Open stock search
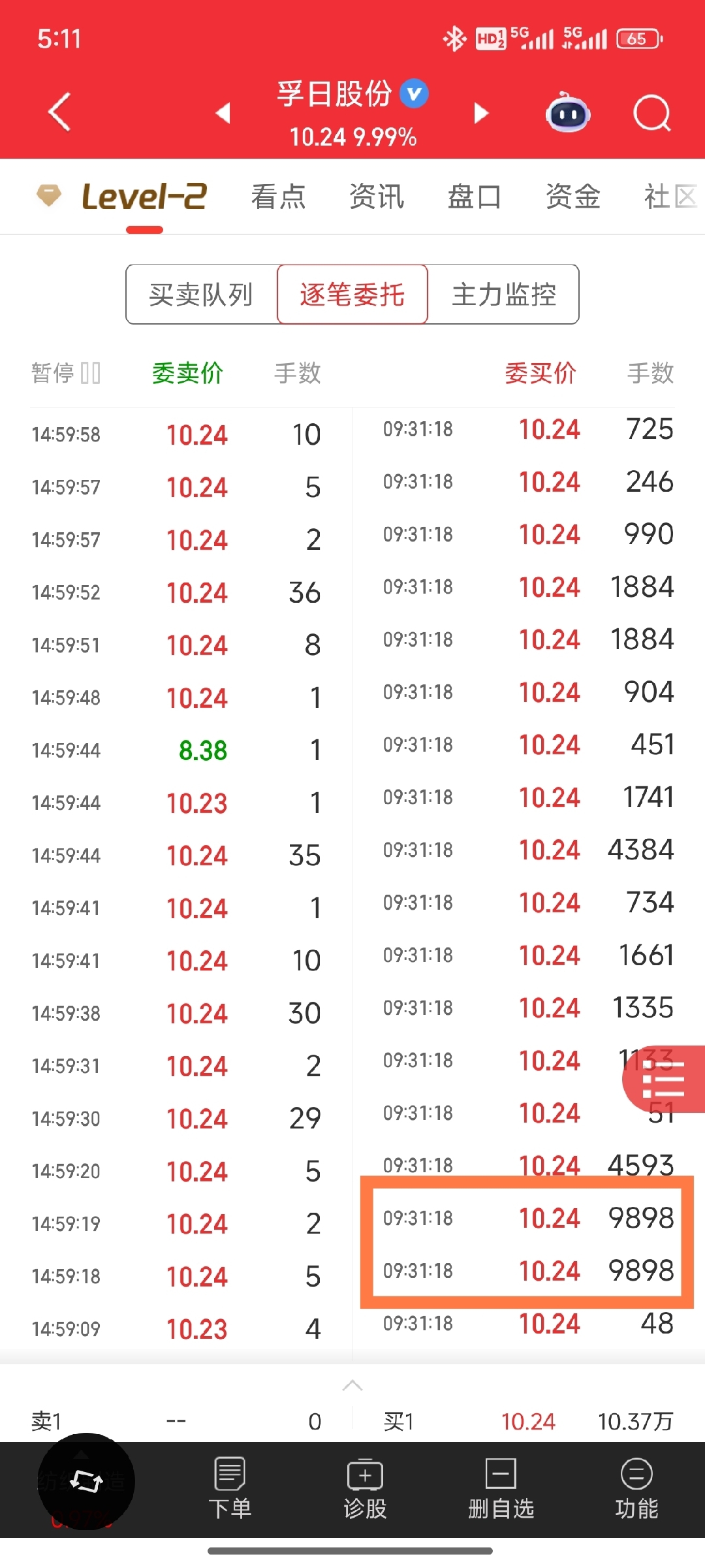Viewport: 705px width, 1568px height. point(651,114)
